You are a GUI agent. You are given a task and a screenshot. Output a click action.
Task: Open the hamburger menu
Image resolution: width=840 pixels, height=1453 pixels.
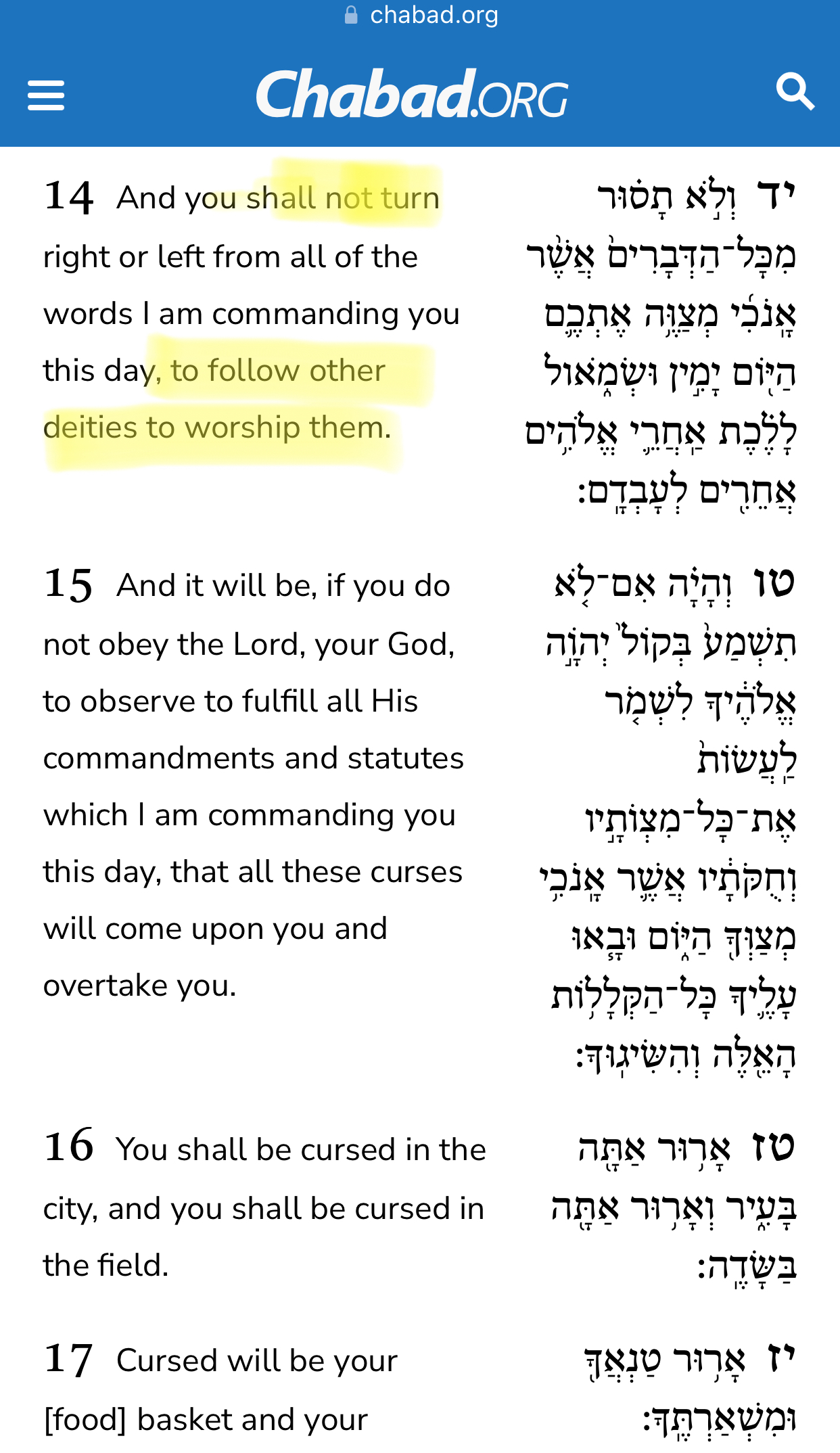[46, 95]
